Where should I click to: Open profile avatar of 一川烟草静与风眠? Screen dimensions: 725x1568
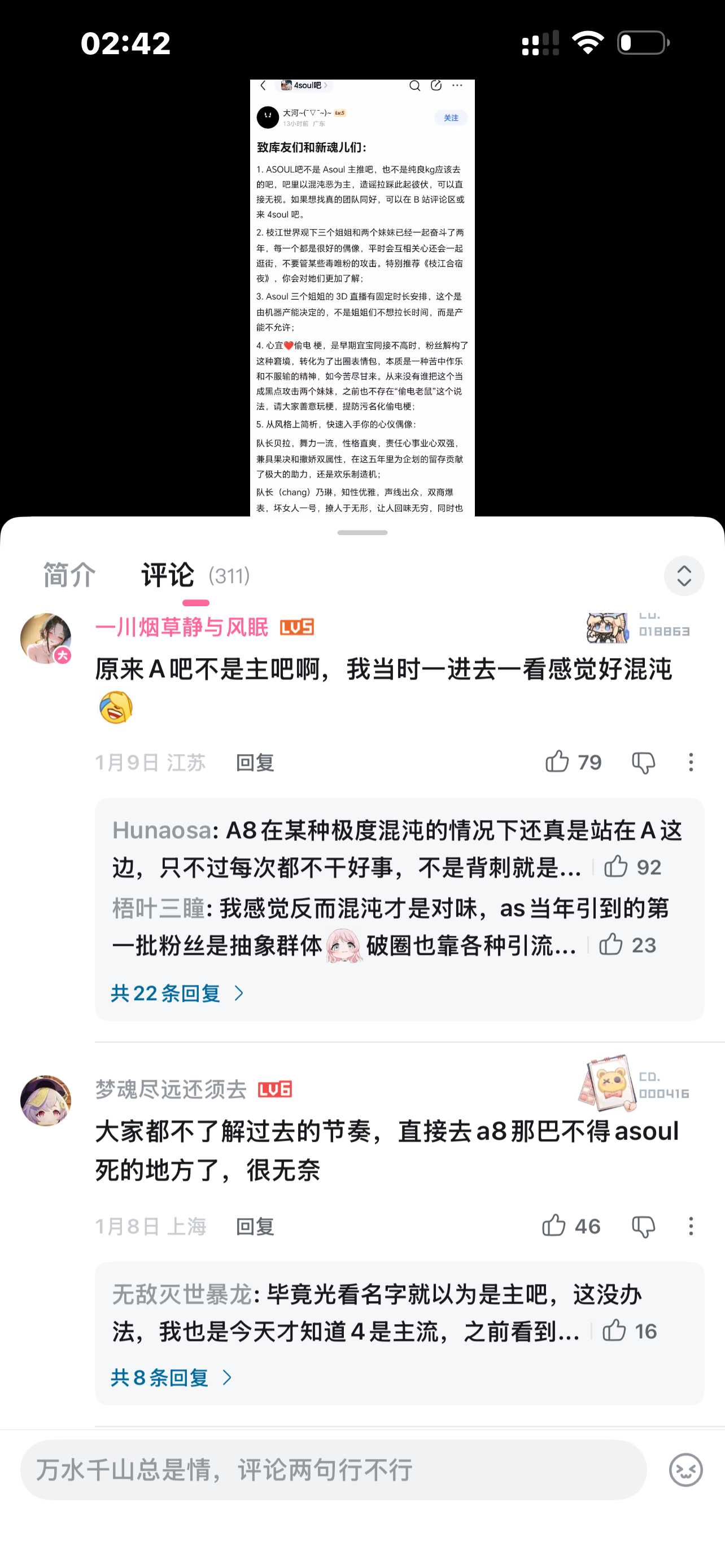[x=46, y=638]
